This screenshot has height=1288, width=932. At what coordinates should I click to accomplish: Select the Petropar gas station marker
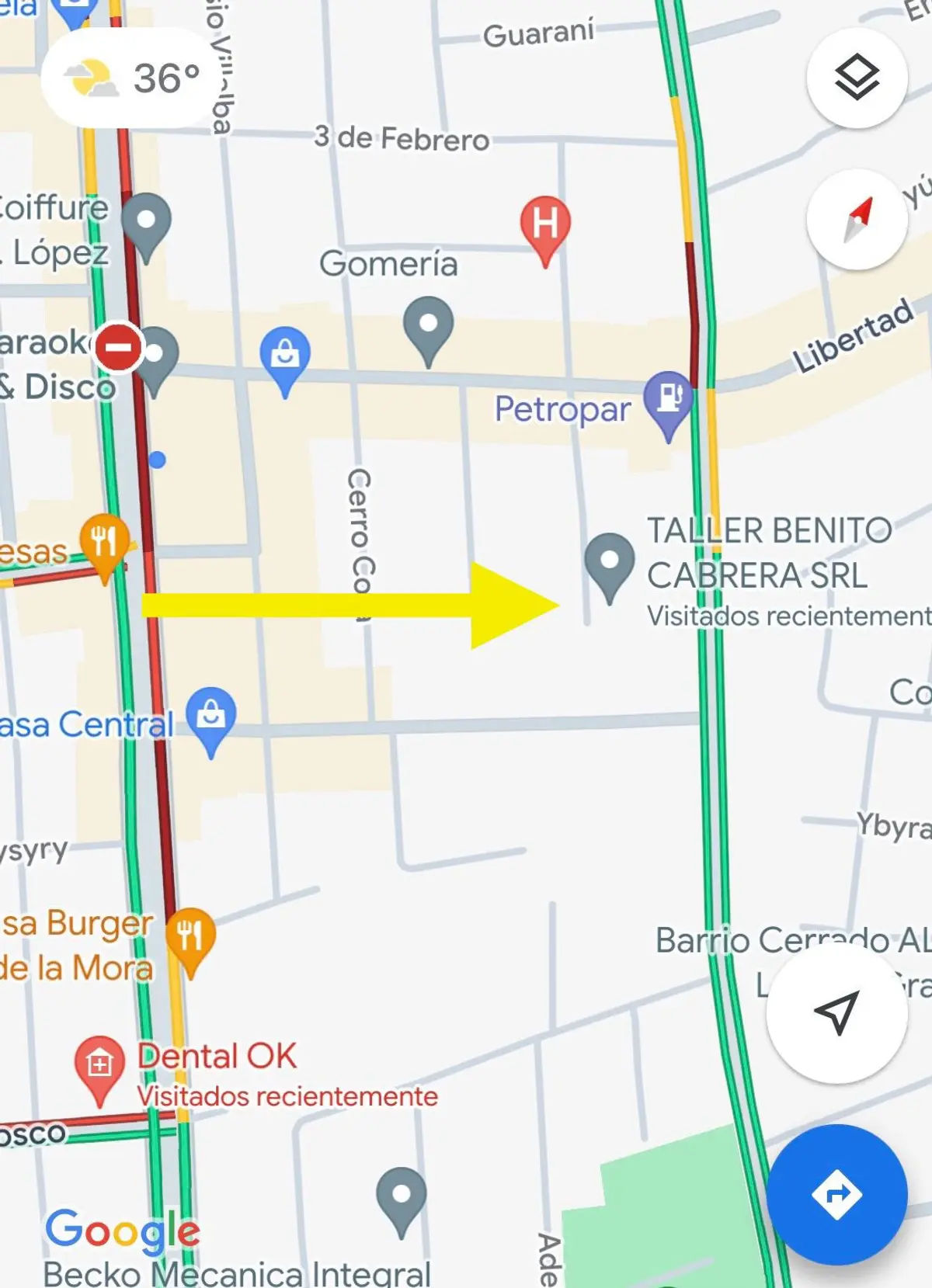click(x=669, y=401)
